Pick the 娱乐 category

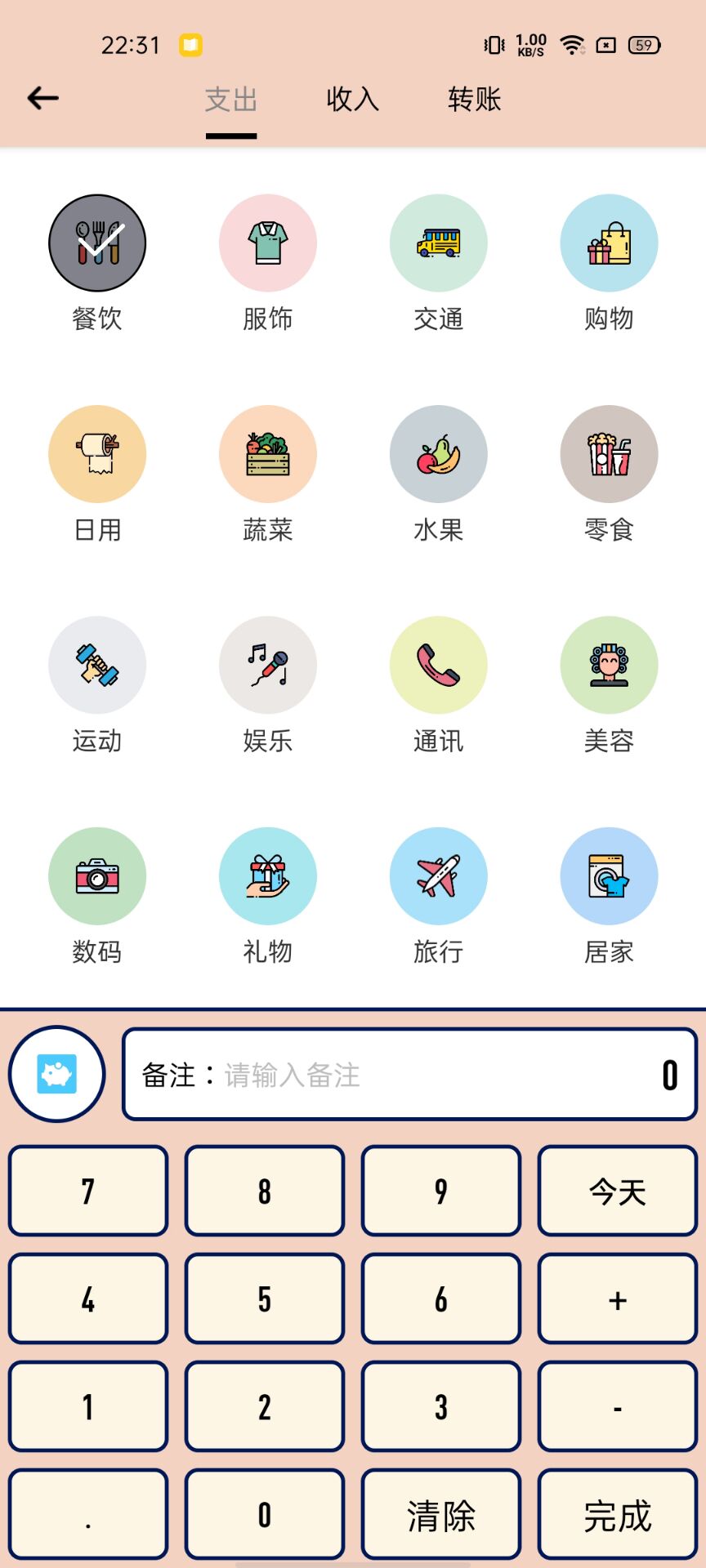267,666
